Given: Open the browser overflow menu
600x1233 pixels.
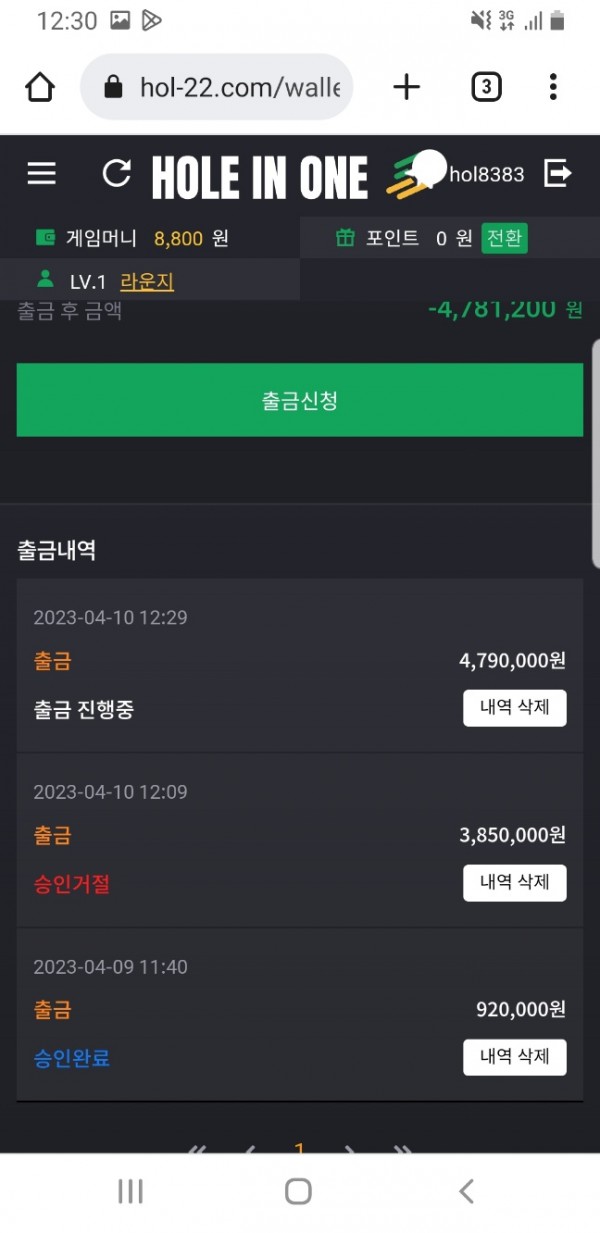Looking at the screenshot, I should [553, 88].
